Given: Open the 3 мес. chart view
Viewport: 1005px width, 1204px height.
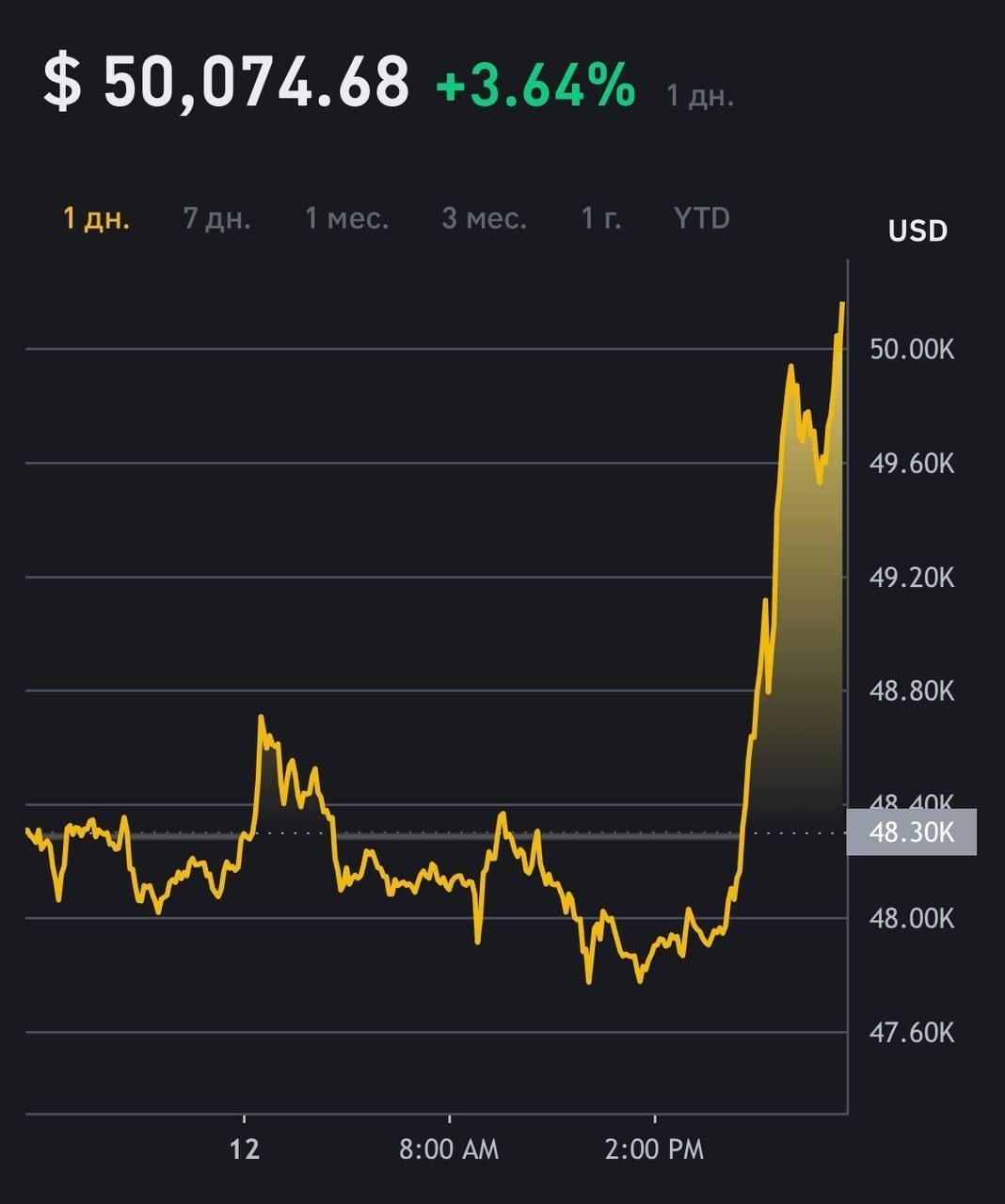Looking at the screenshot, I should click(x=486, y=218).
